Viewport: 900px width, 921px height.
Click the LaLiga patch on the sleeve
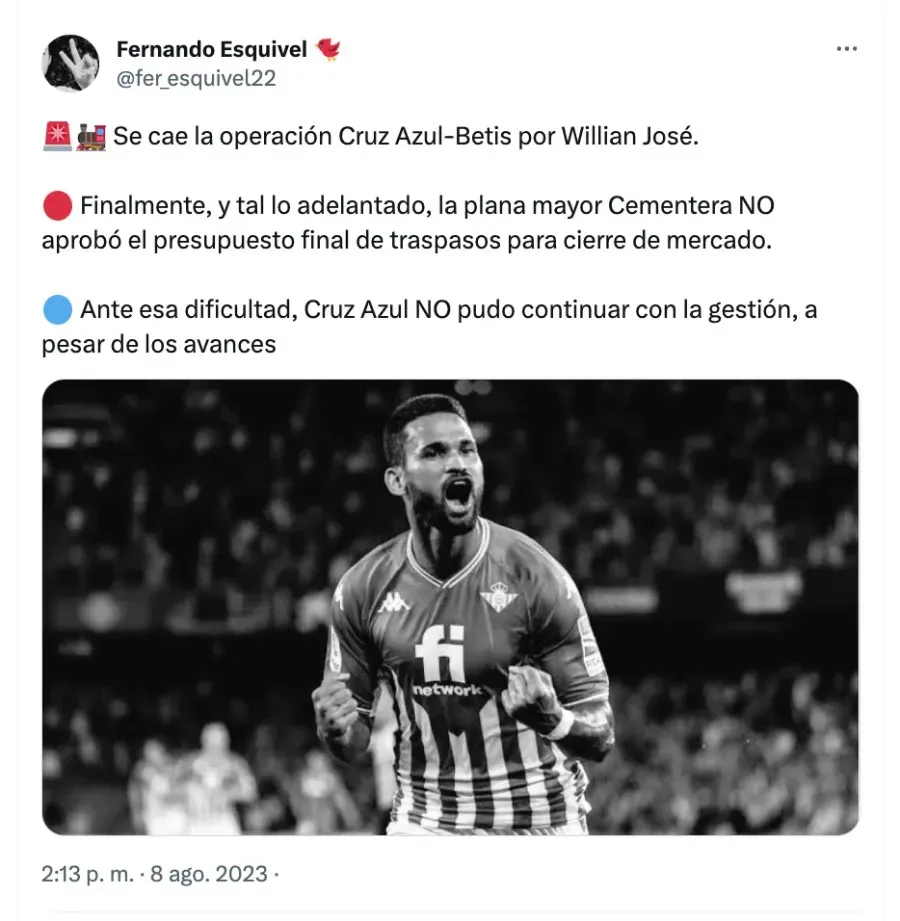(588, 646)
